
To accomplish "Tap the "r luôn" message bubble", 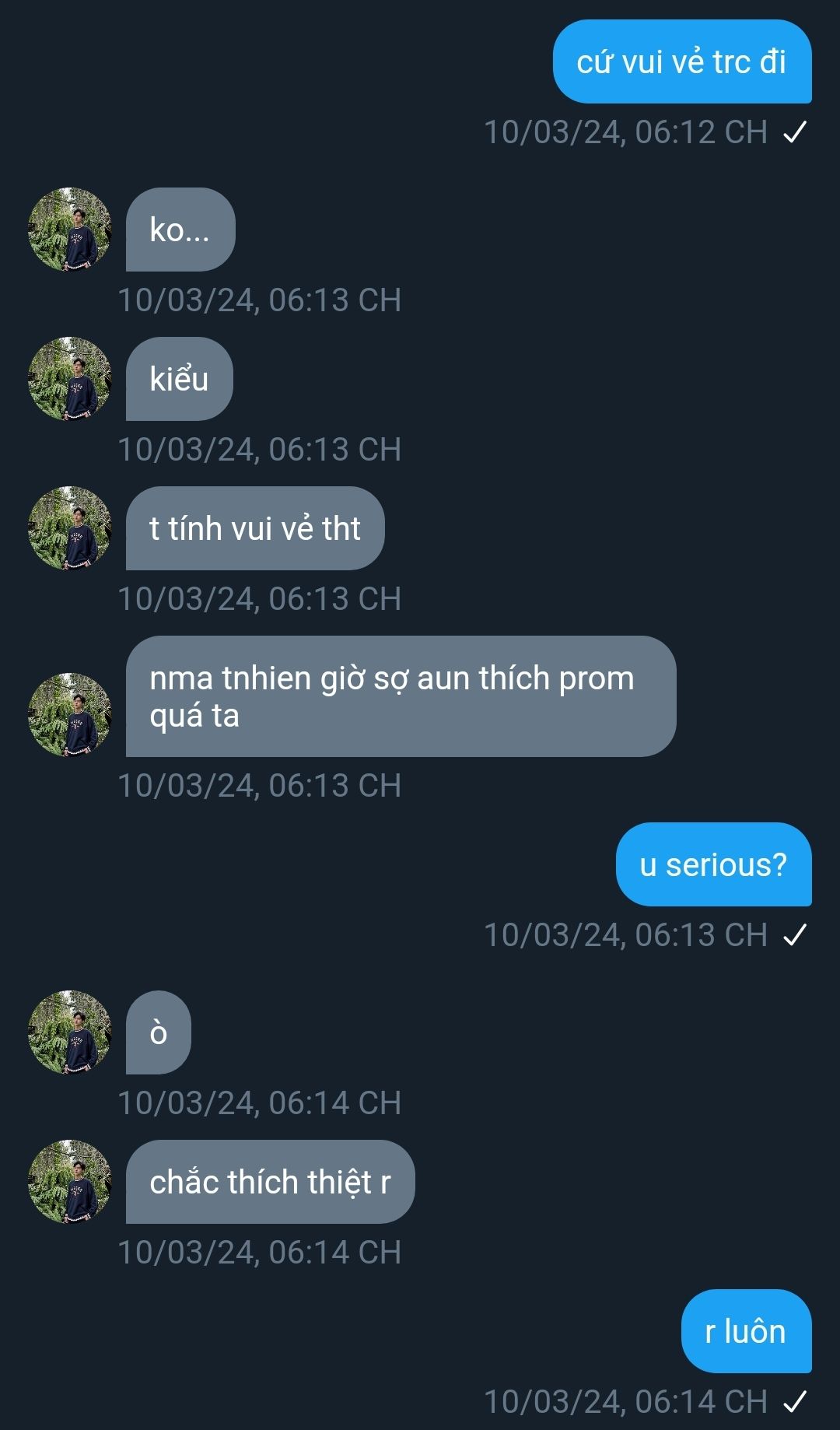I will click(745, 1331).
